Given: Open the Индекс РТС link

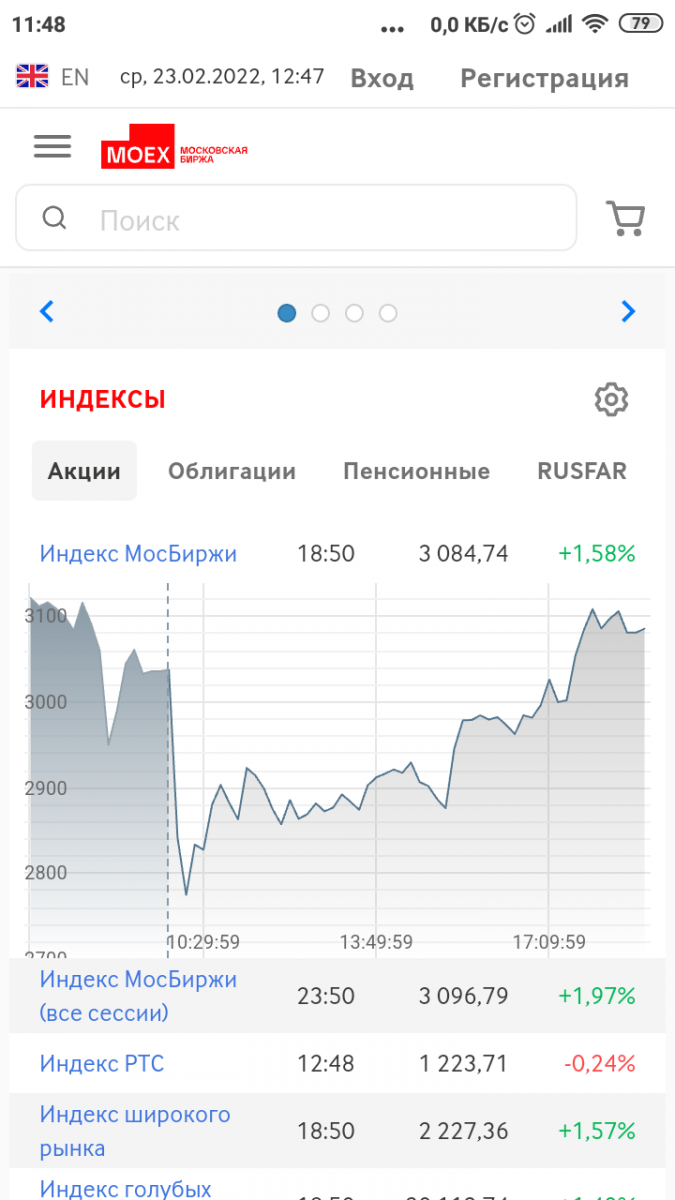Looking at the screenshot, I should (102, 1063).
